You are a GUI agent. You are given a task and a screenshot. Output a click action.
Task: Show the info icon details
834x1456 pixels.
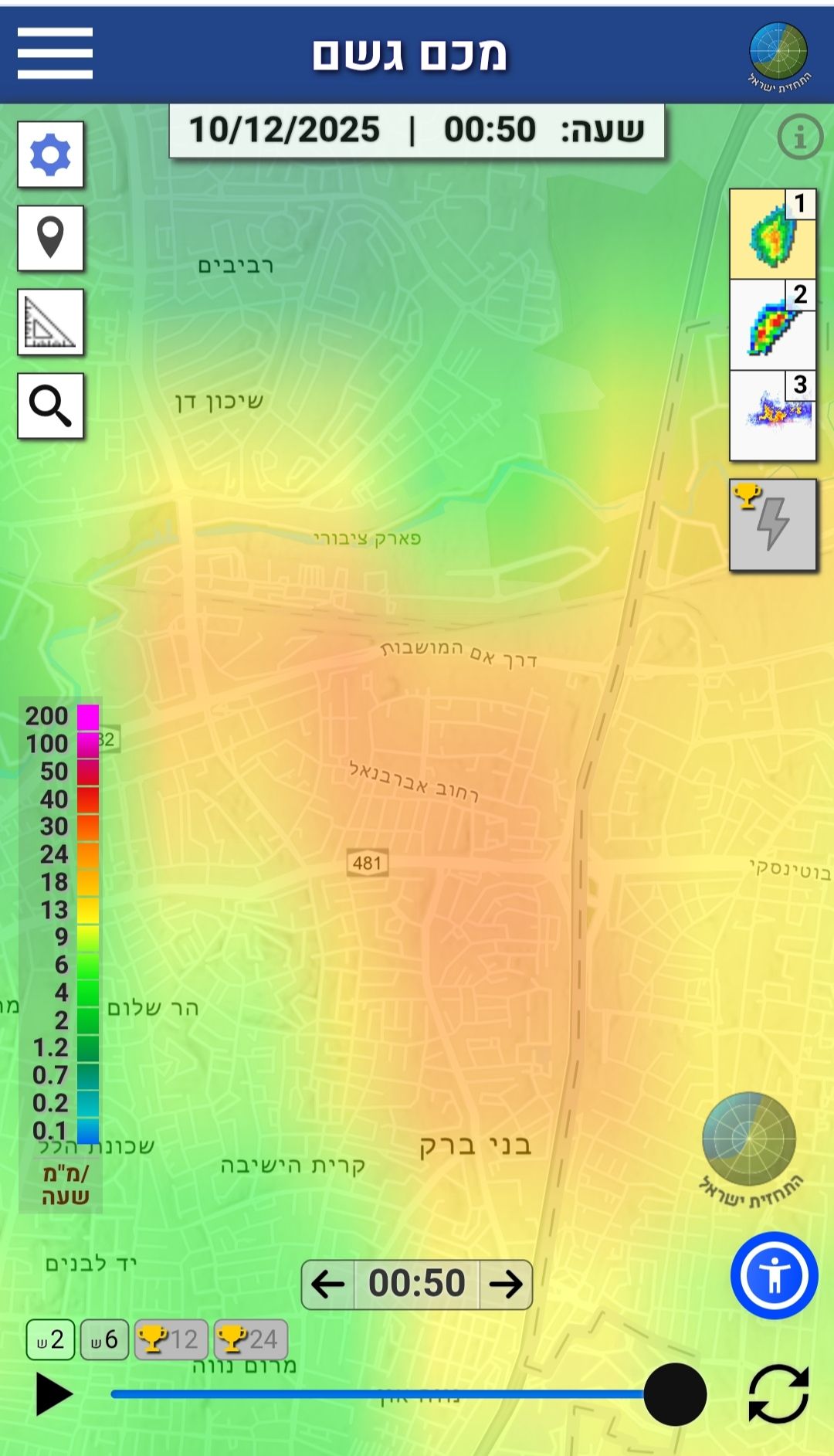[x=799, y=137]
